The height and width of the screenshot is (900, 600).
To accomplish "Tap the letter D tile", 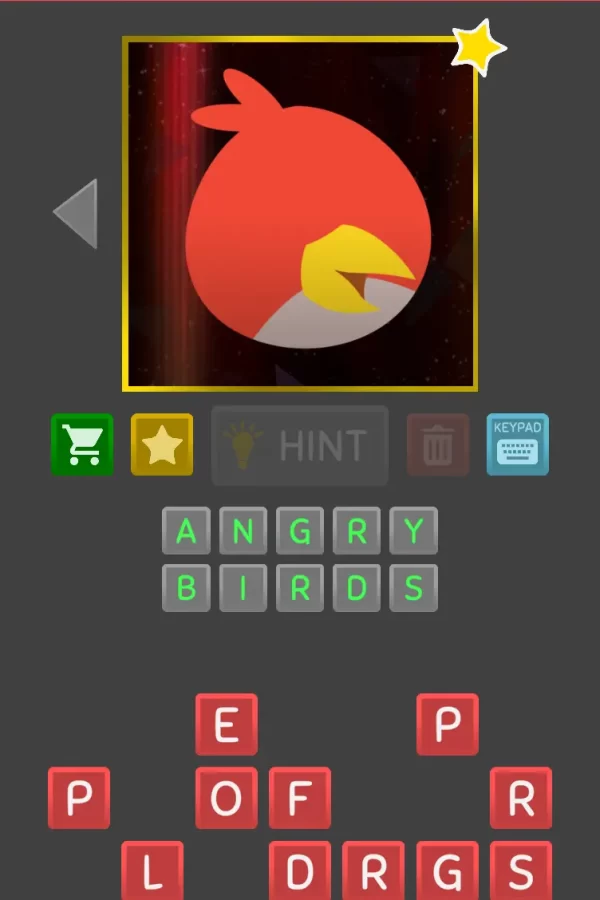I will click(300, 872).
